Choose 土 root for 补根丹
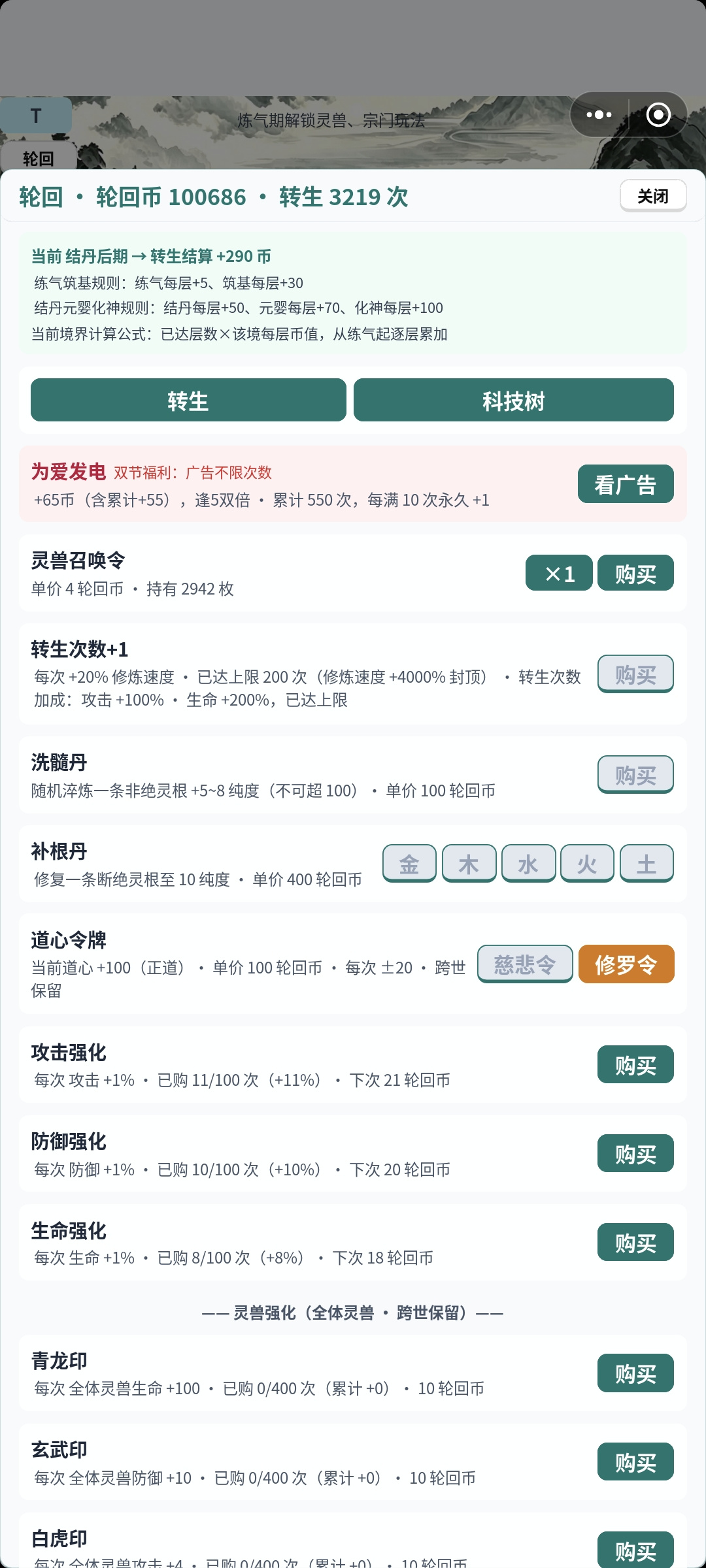The height and width of the screenshot is (1568, 706). (647, 863)
